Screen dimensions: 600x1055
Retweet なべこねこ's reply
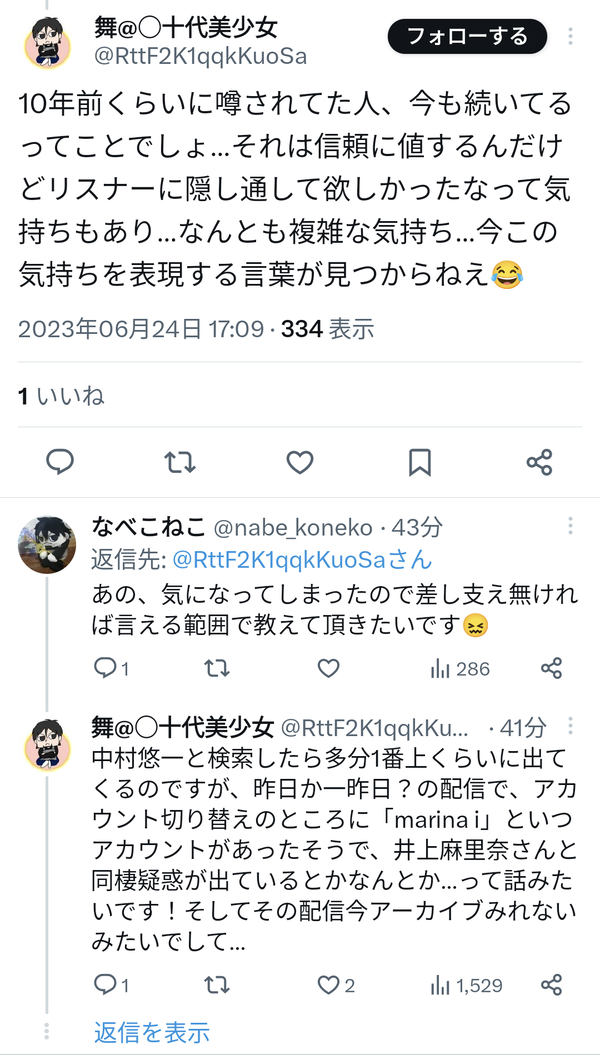217,668
